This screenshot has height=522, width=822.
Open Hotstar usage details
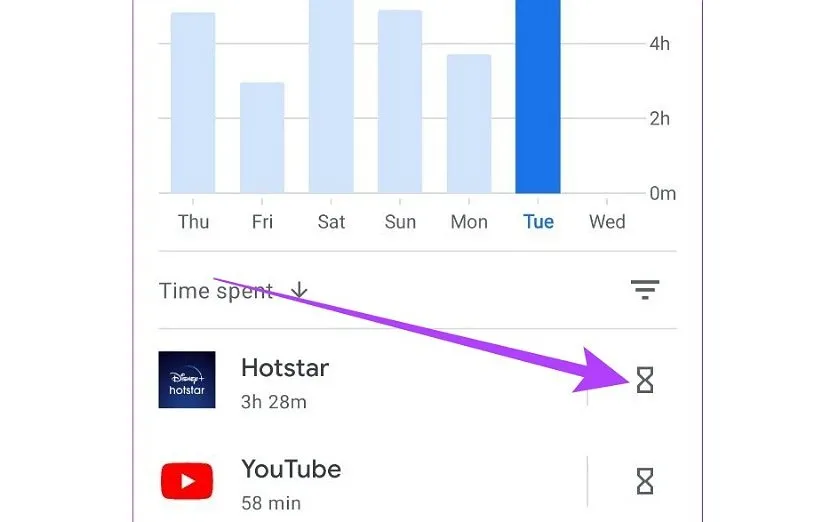pos(285,380)
